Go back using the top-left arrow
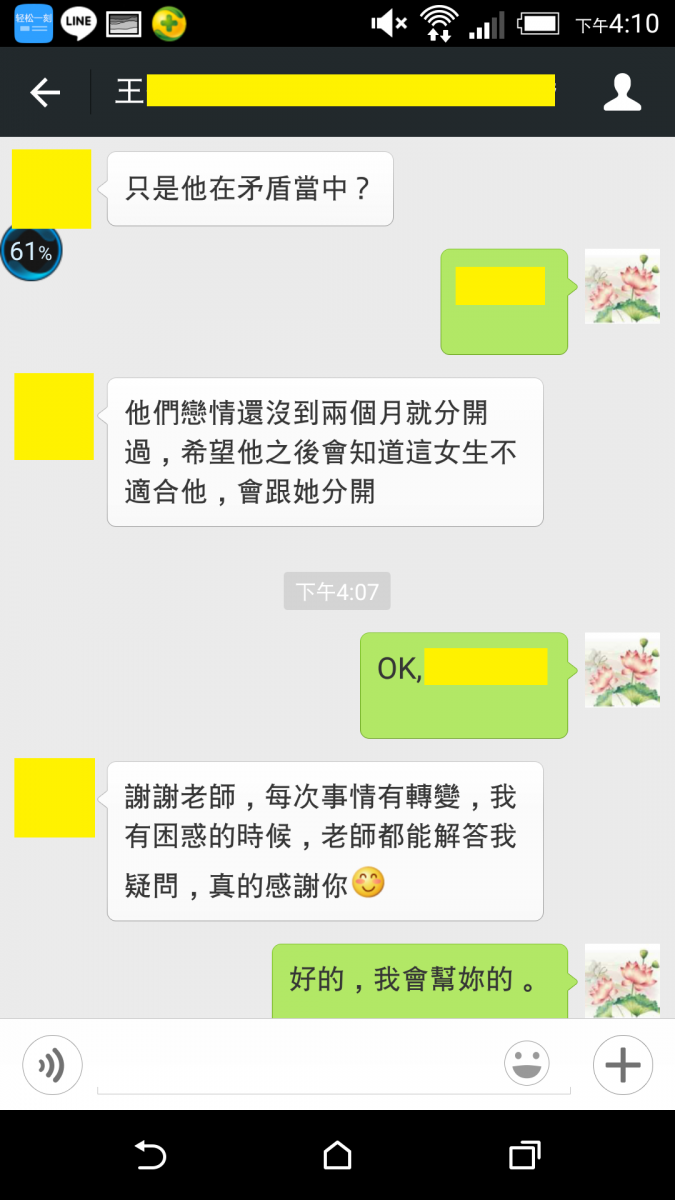This screenshot has width=675, height=1200. 45,93
